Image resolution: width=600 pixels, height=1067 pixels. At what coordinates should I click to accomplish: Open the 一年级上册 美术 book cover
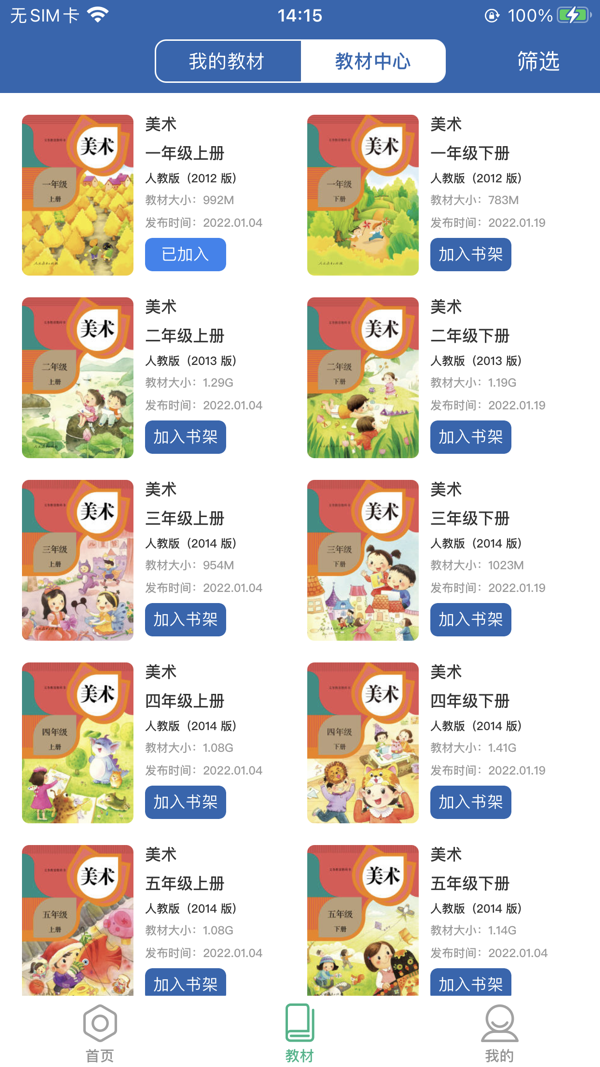[78, 195]
